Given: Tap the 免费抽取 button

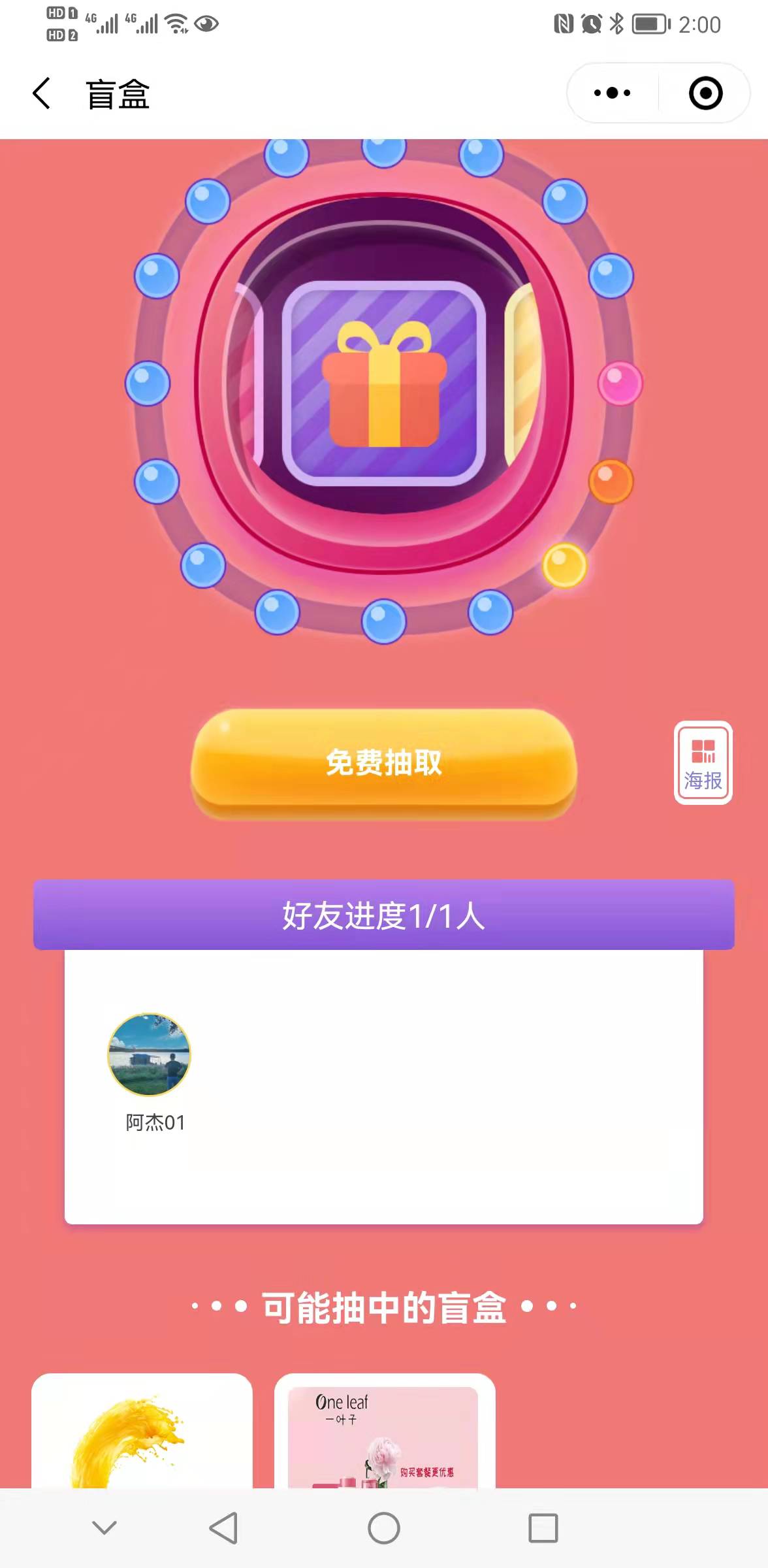Looking at the screenshot, I should (384, 762).
